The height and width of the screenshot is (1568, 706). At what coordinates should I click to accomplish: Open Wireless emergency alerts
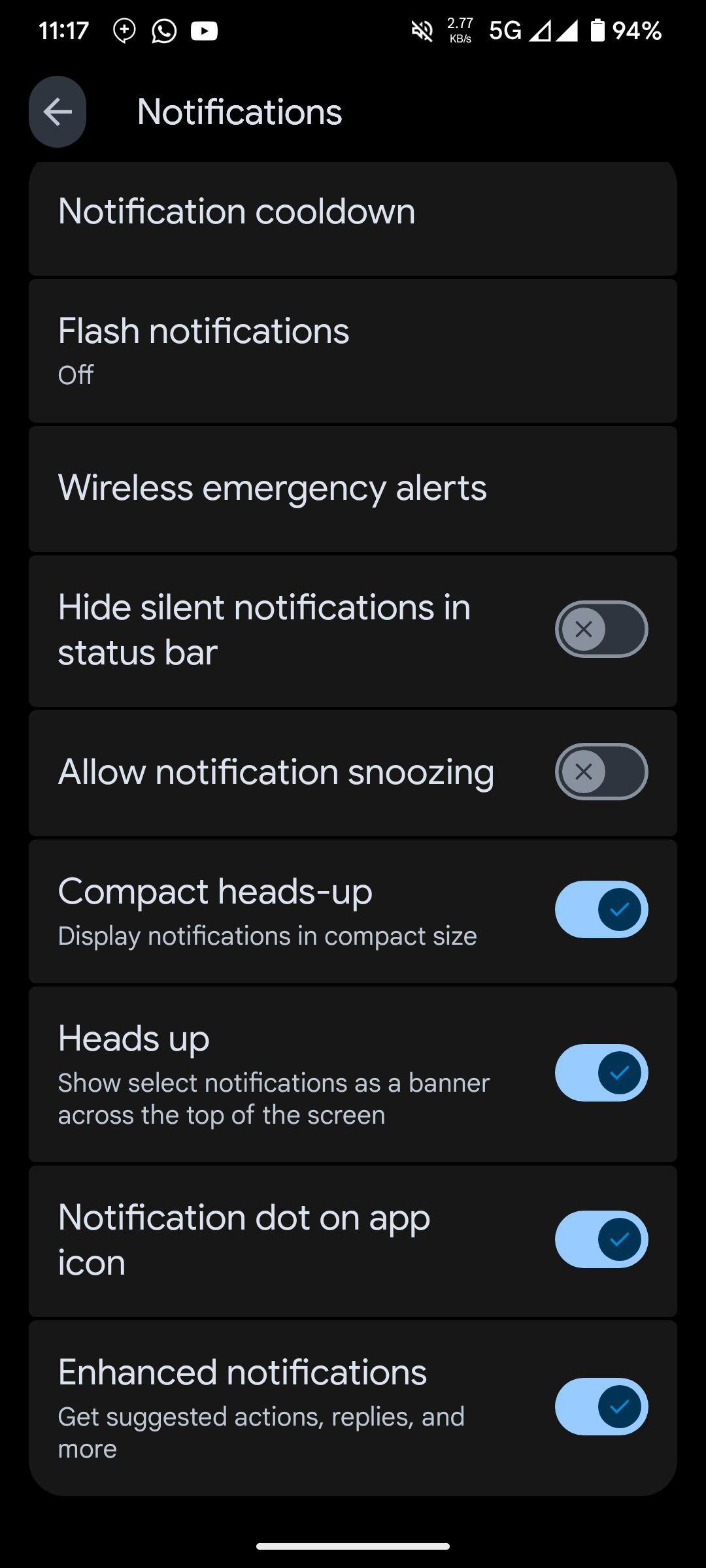pos(353,489)
